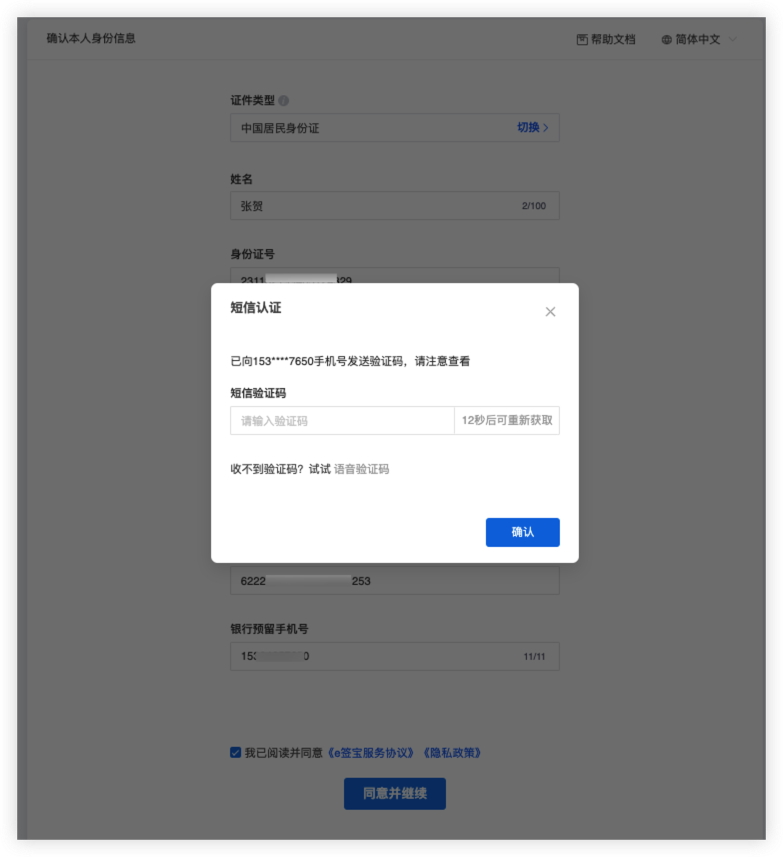Open the 《隐私政策》 link
The image size is (783, 857).
pos(451,753)
